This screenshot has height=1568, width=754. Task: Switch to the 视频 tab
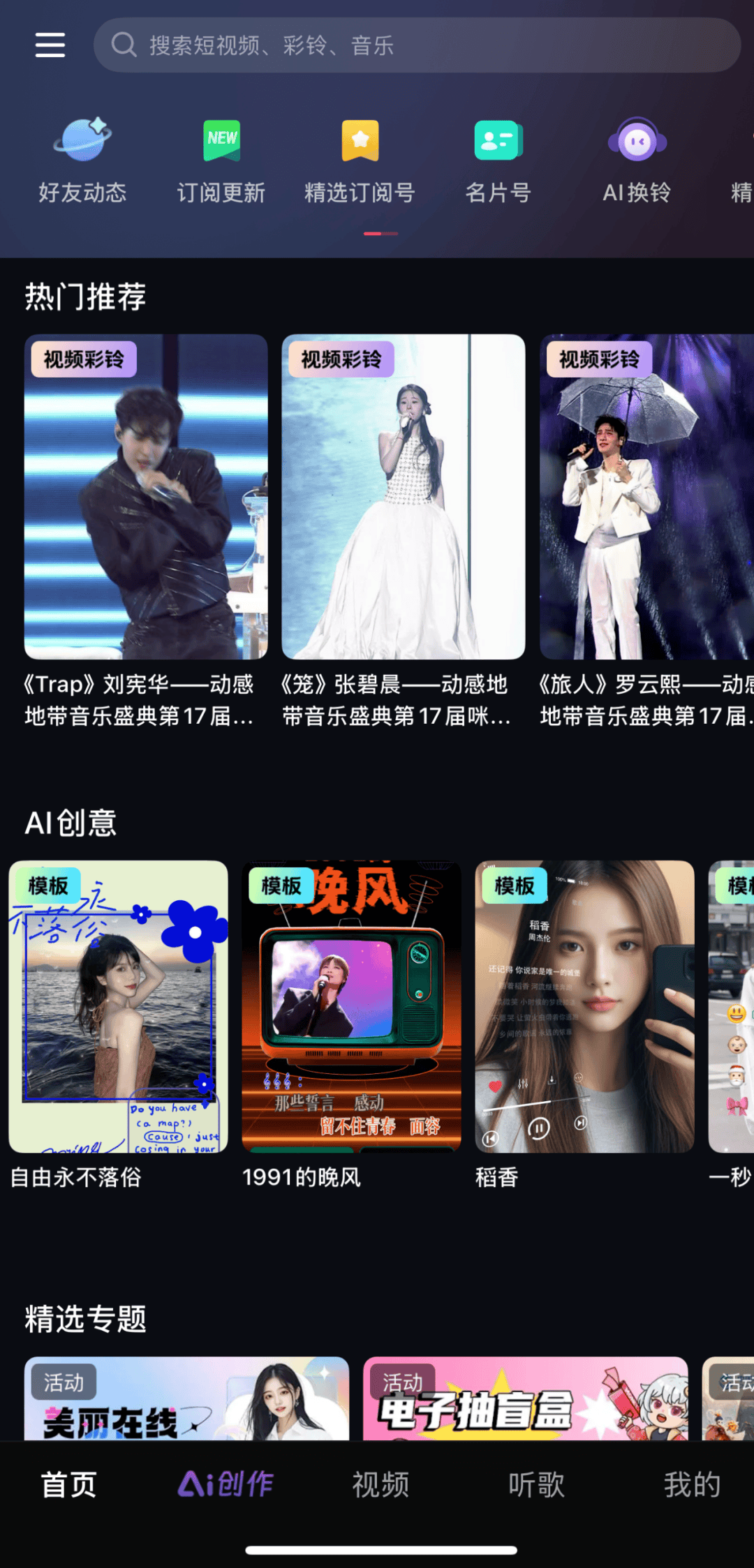[x=380, y=1484]
